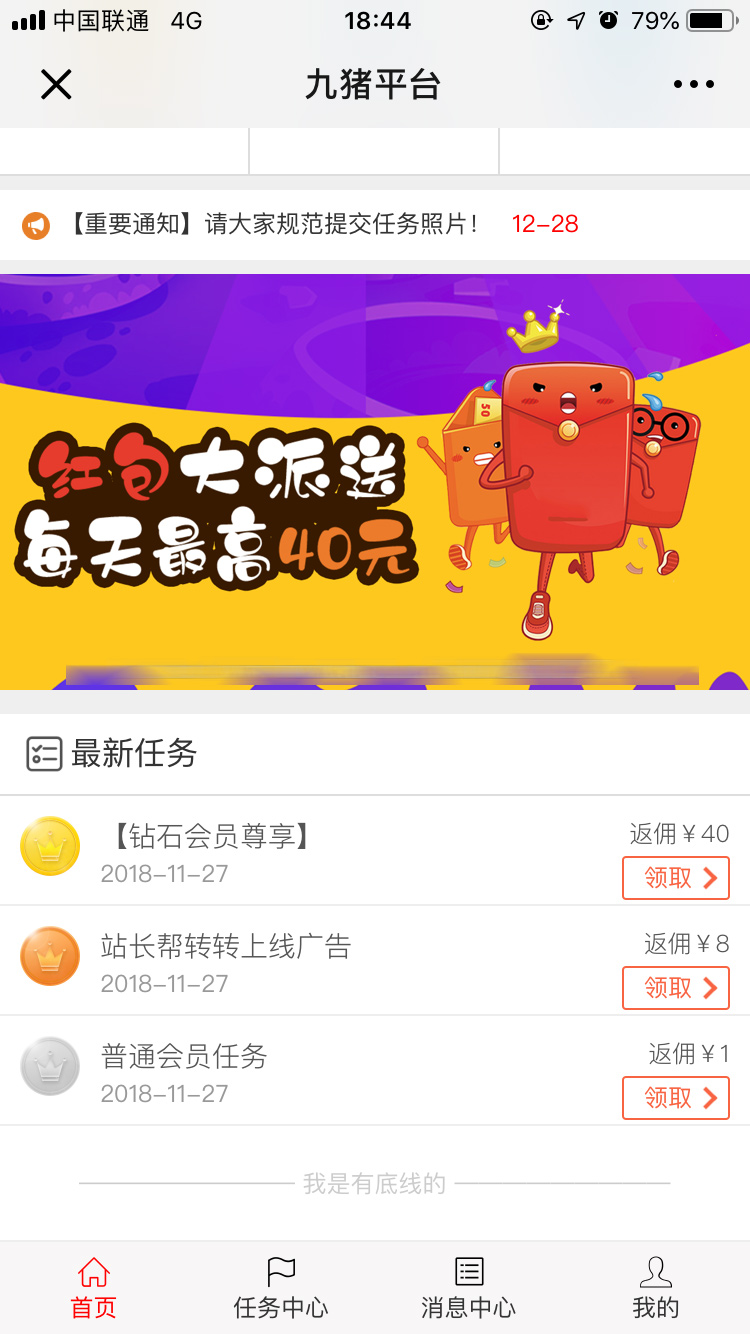Switch to the 首页 tab
Image resolution: width=750 pixels, height=1334 pixels.
93,1287
